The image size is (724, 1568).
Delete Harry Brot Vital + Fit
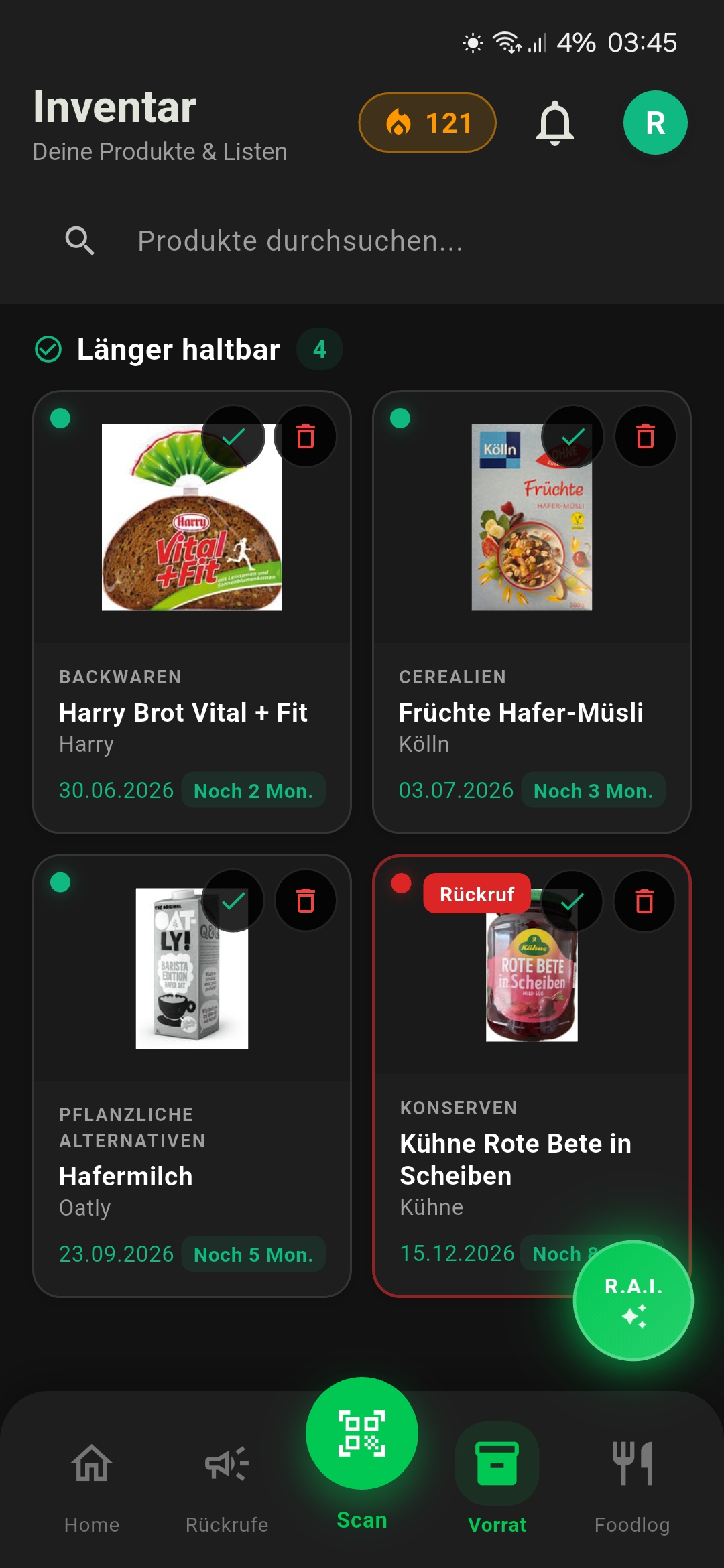pyautogui.click(x=306, y=437)
